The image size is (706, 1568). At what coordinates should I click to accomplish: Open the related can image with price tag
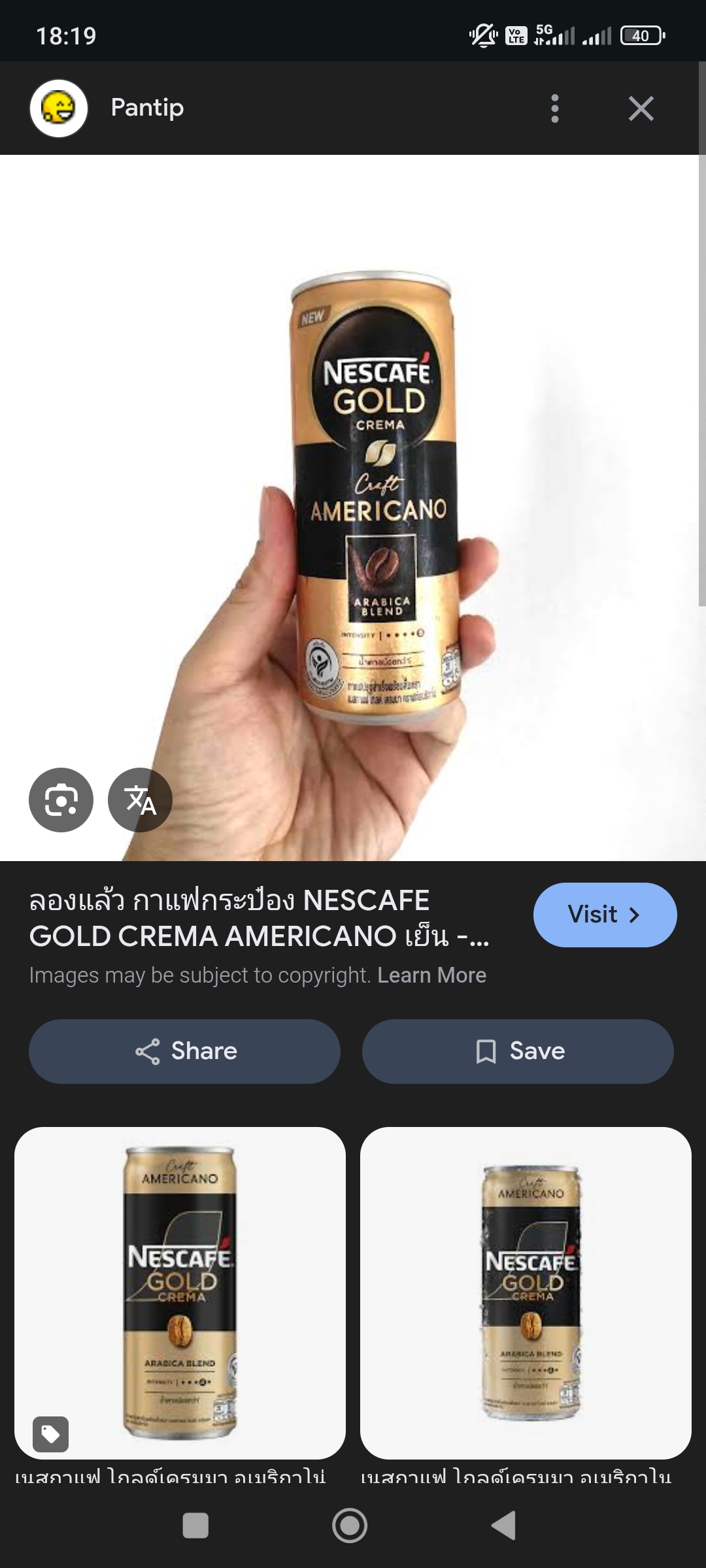click(x=180, y=1292)
